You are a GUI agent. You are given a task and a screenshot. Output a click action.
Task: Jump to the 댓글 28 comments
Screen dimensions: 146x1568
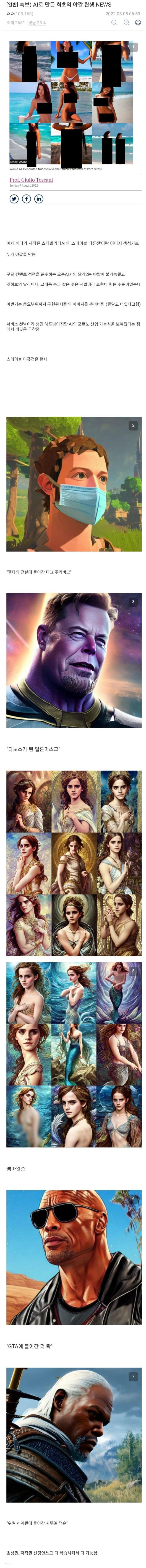37,23
